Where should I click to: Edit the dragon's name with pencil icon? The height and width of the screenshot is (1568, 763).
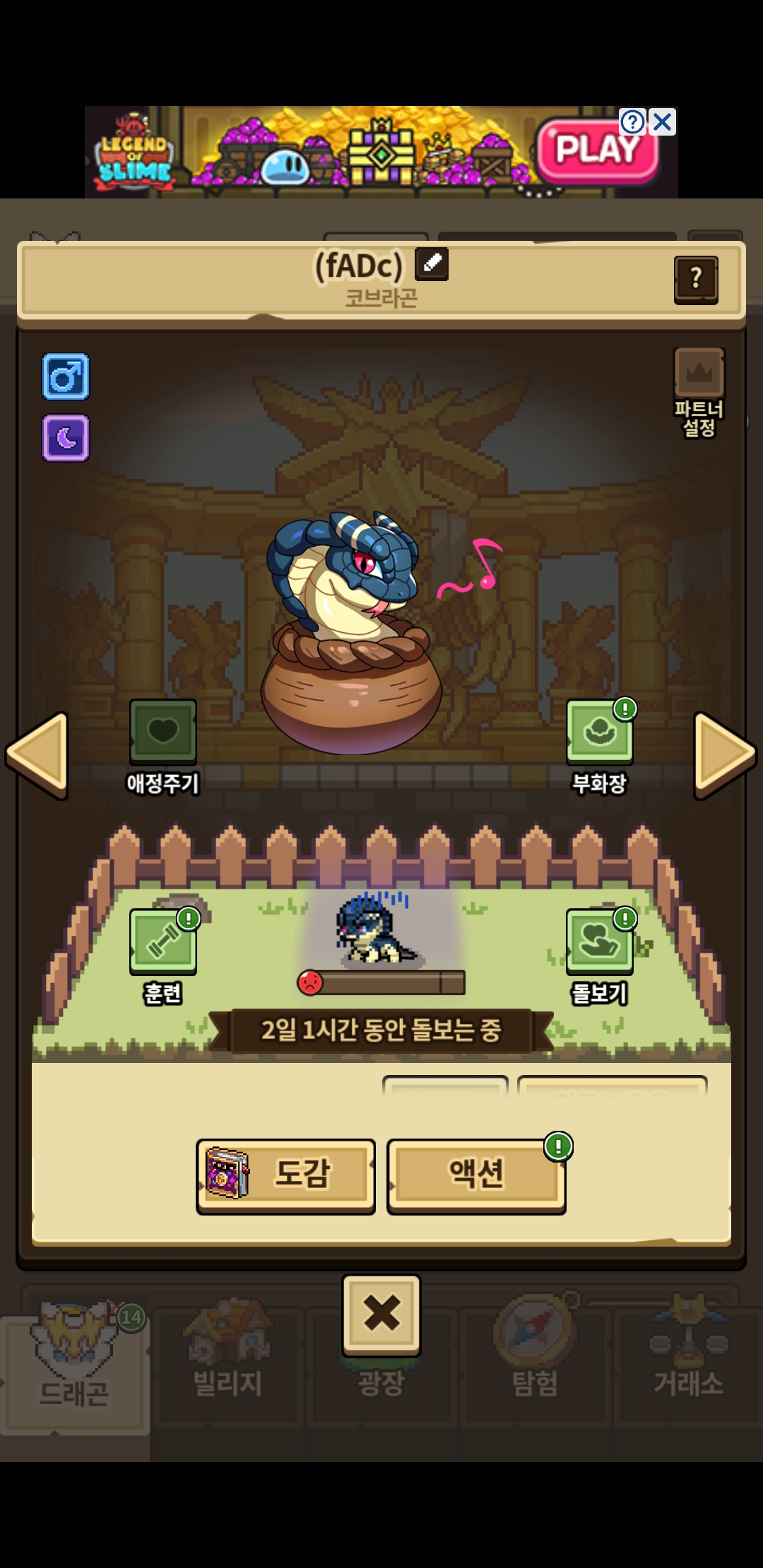pos(432,265)
